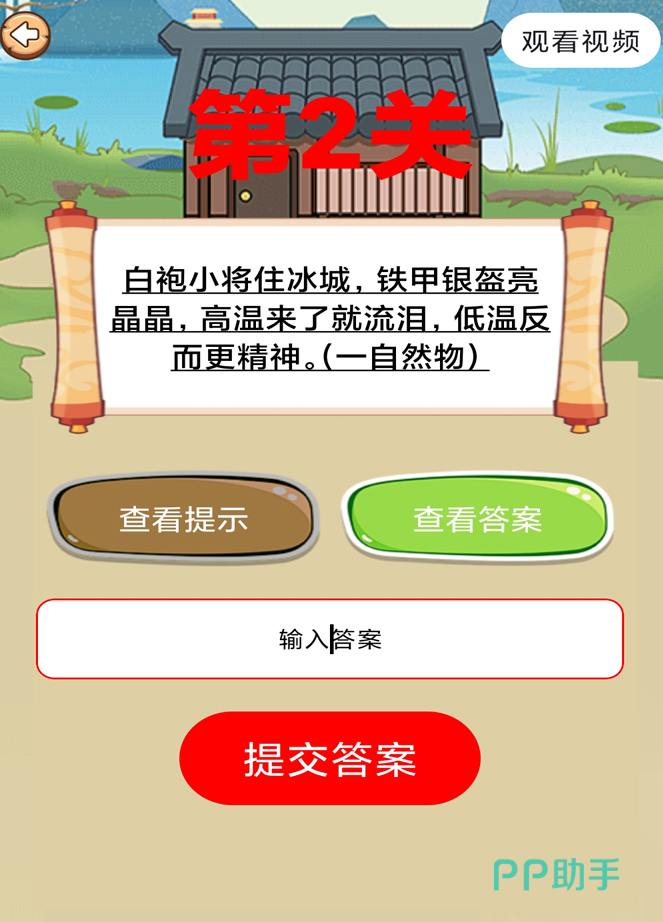Go back with the arrow icon
663x922 pixels.
[x=25, y=37]
